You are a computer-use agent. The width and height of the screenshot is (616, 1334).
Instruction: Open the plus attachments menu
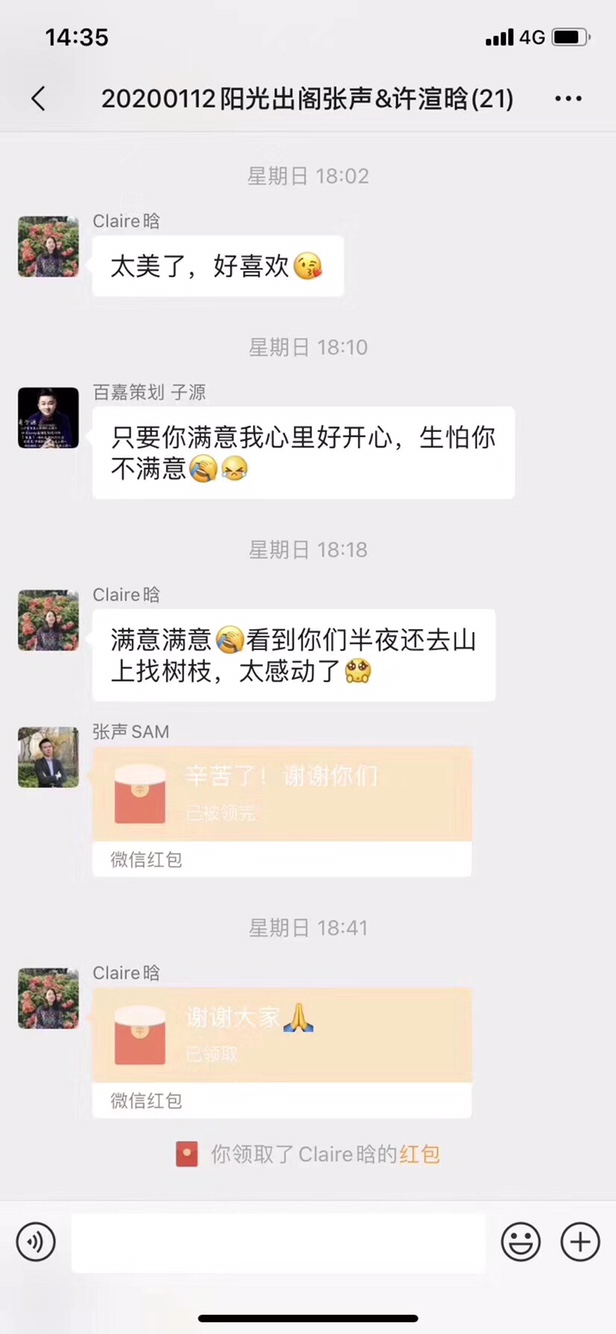click(x=580, y=1243)
